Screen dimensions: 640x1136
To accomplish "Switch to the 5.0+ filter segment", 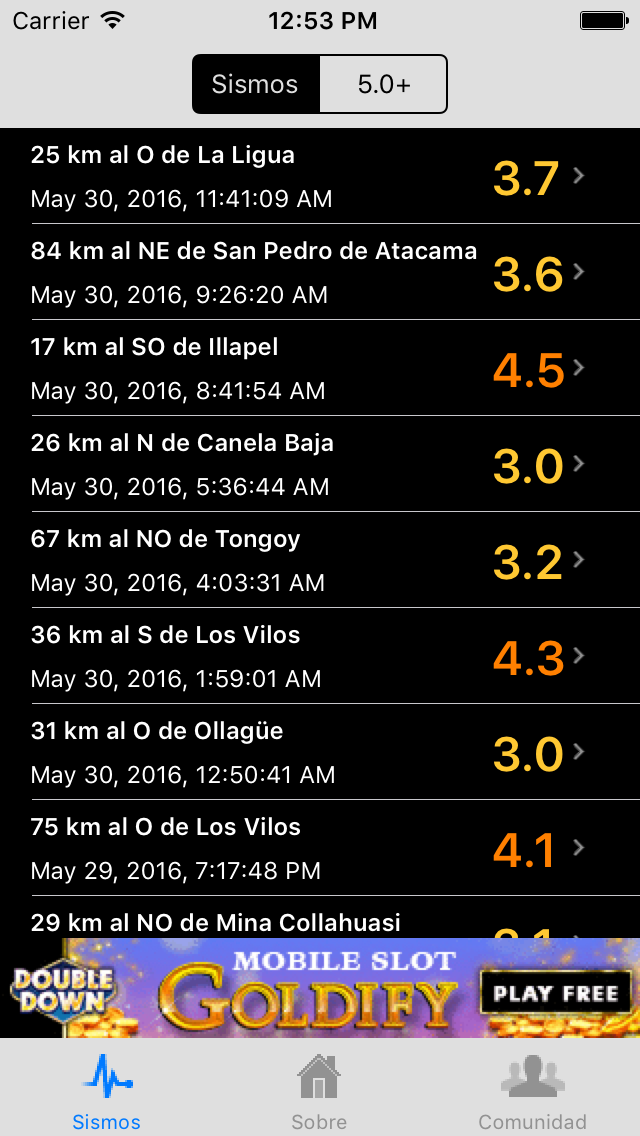I will click(x=383, y=84).
